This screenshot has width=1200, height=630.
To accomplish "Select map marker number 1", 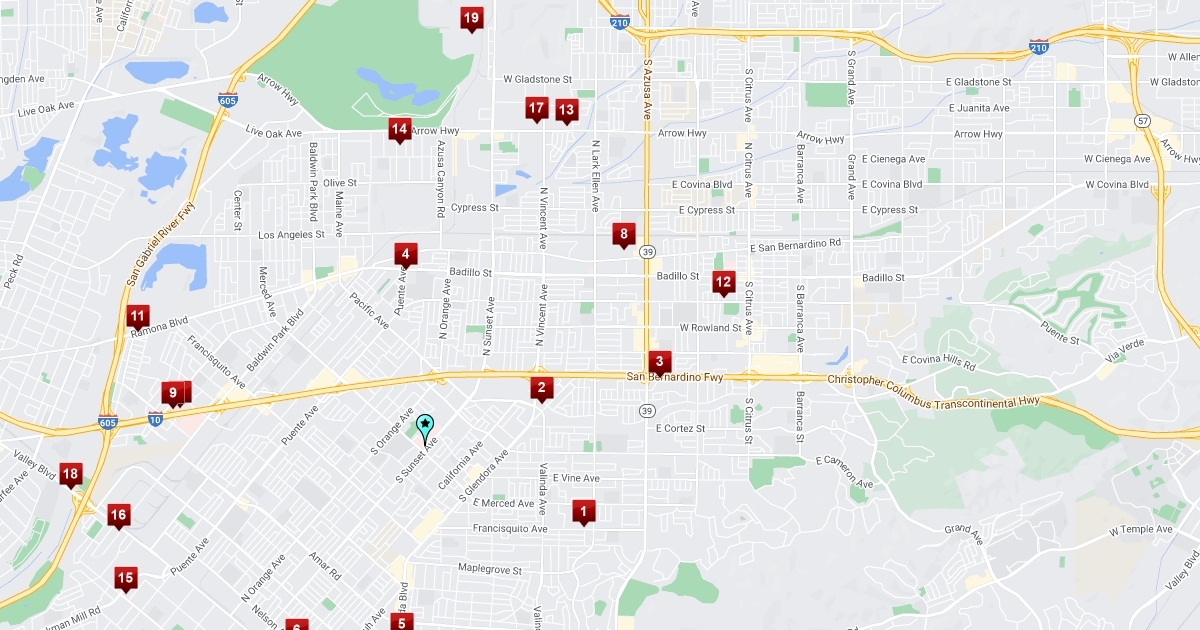I will coord(583,511).
